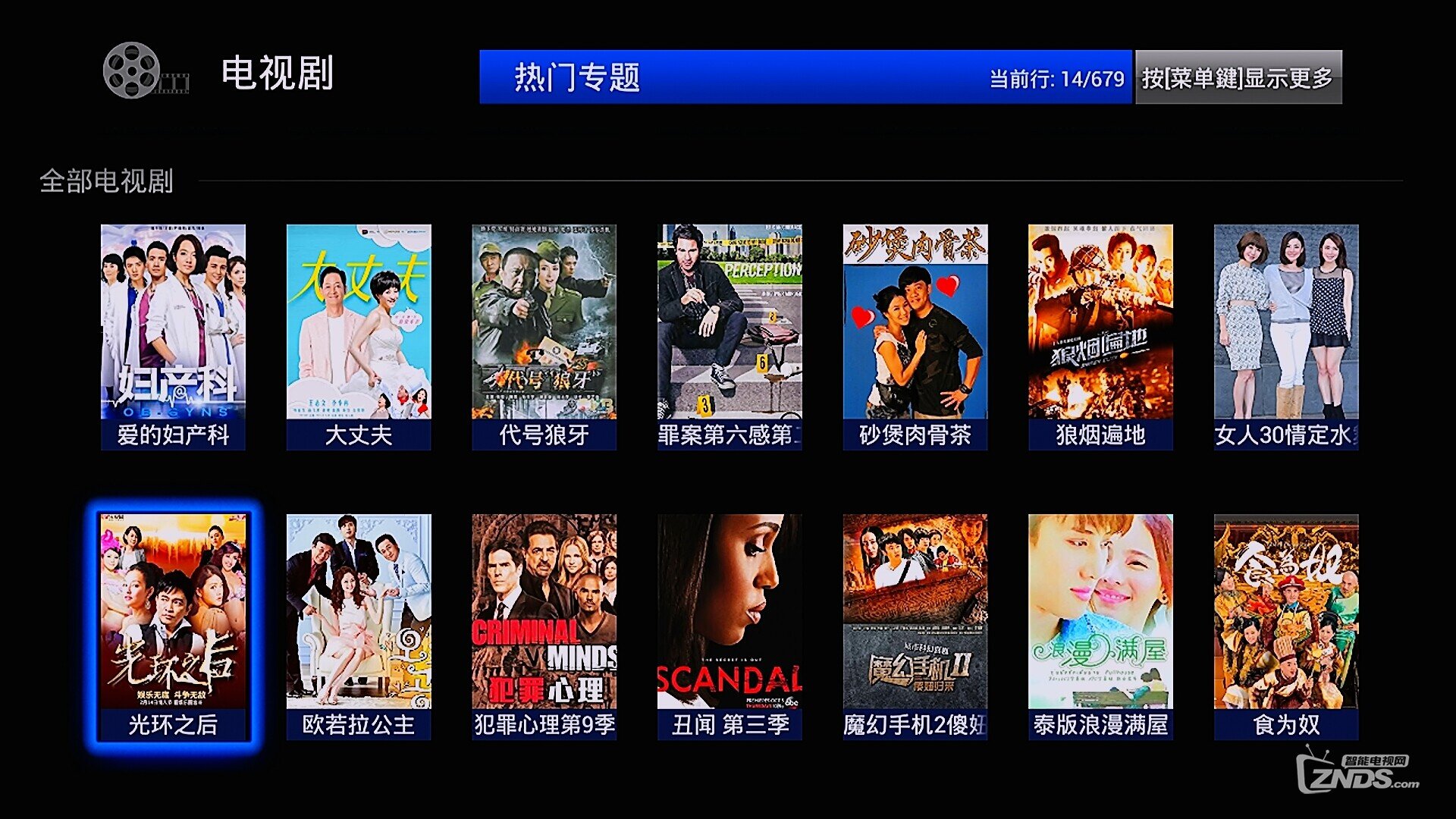Open 犯罪心理第9季 Criminal Minds

(x=544, y=626)
